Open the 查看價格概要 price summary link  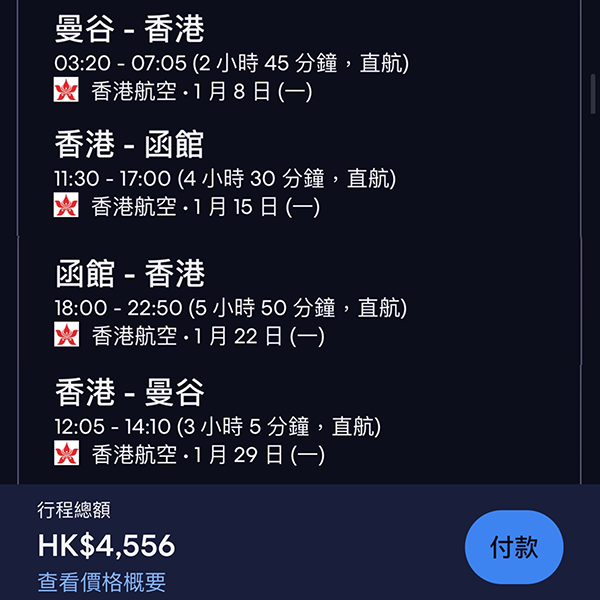(x=101, y=582)
